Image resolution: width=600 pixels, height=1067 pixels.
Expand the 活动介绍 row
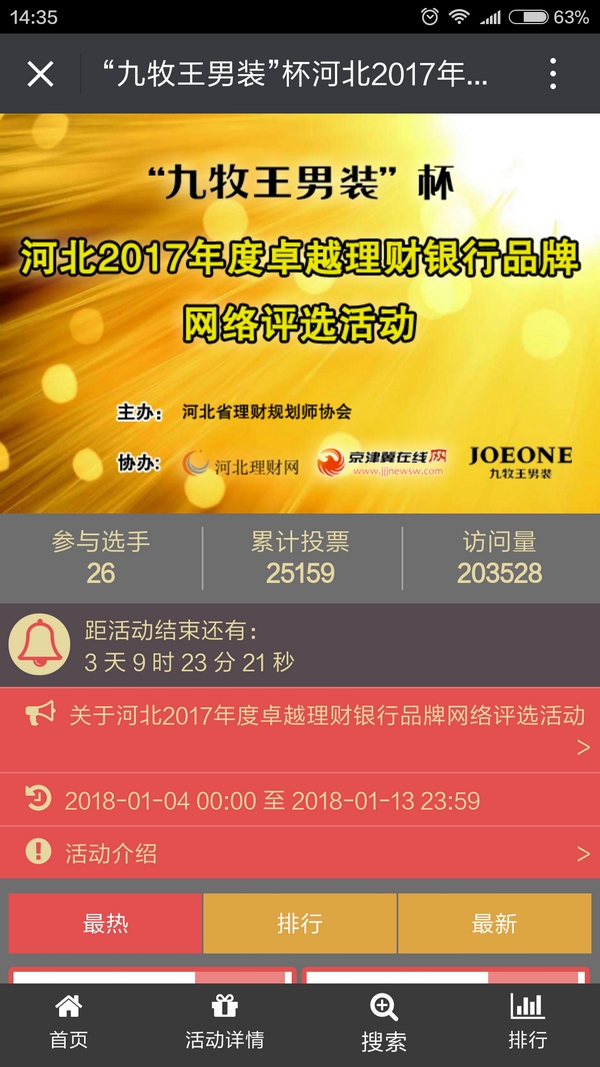tap(300, 853)
